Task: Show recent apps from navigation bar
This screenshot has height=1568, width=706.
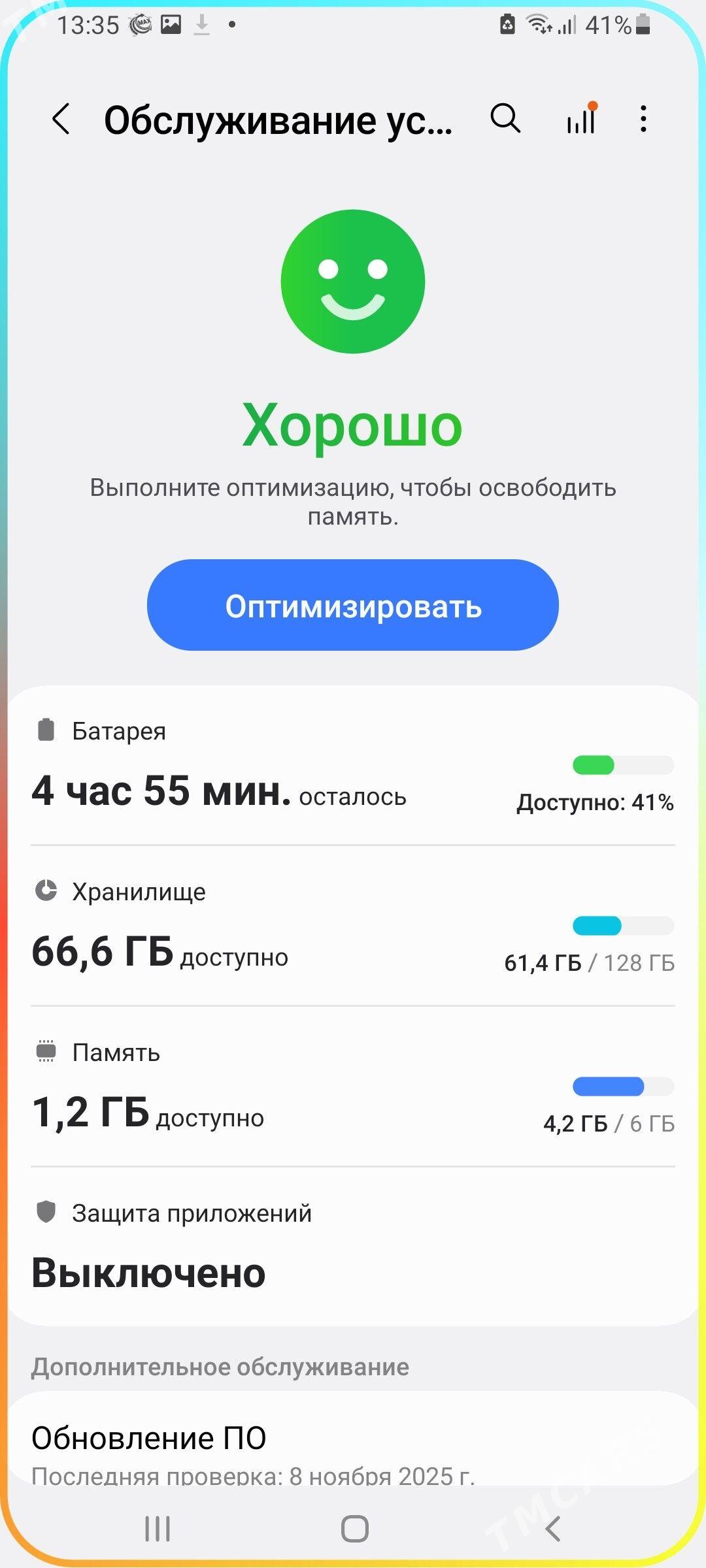Action: 158,1529
